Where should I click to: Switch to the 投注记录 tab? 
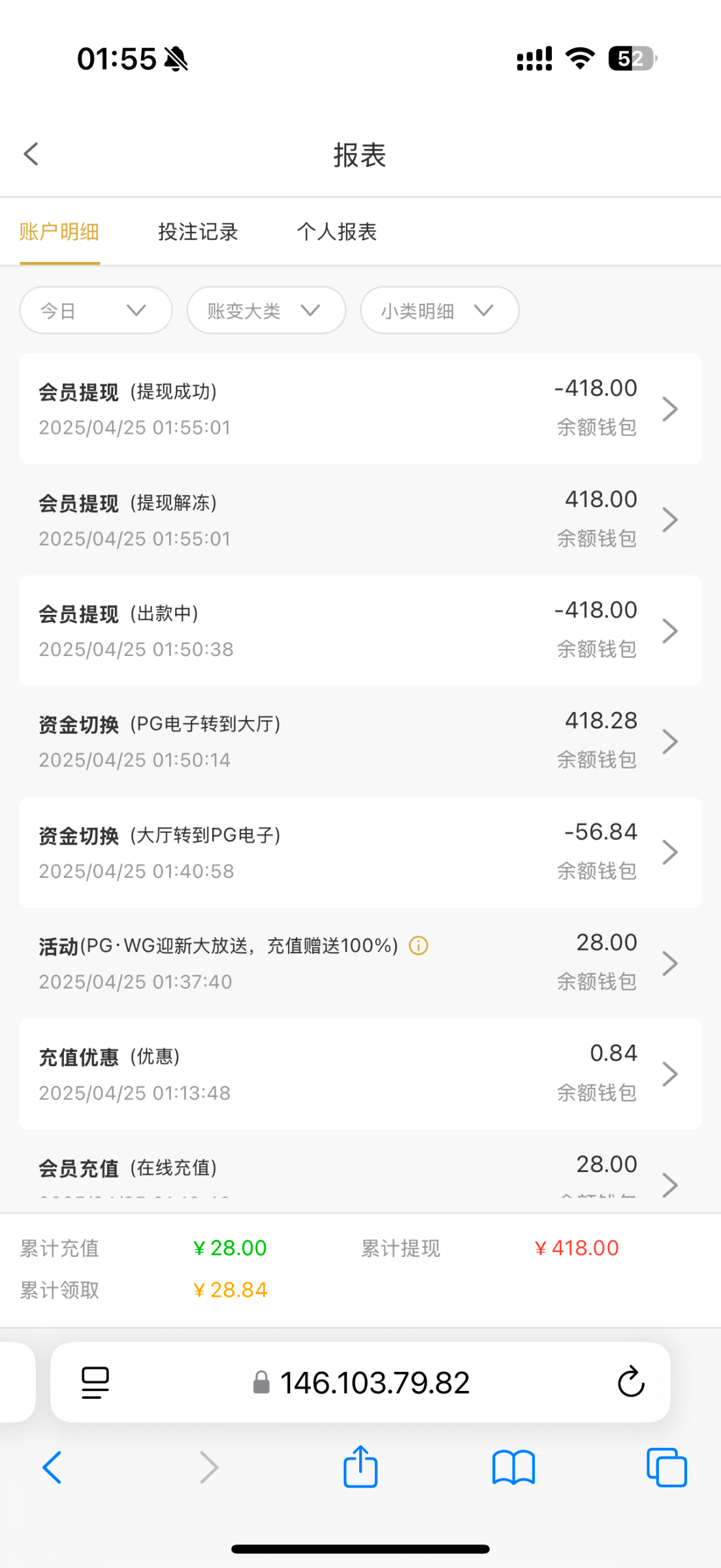point(198,232)
